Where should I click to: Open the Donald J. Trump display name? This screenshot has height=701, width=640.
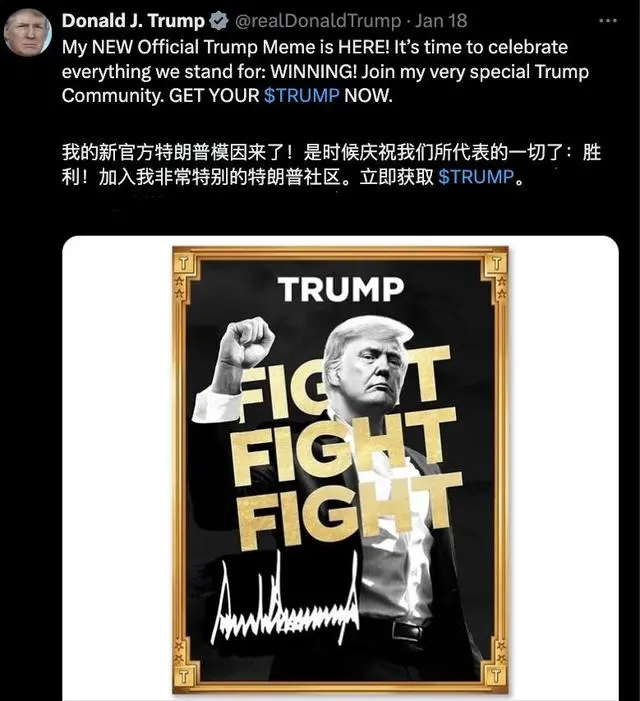tap(133, 21)
